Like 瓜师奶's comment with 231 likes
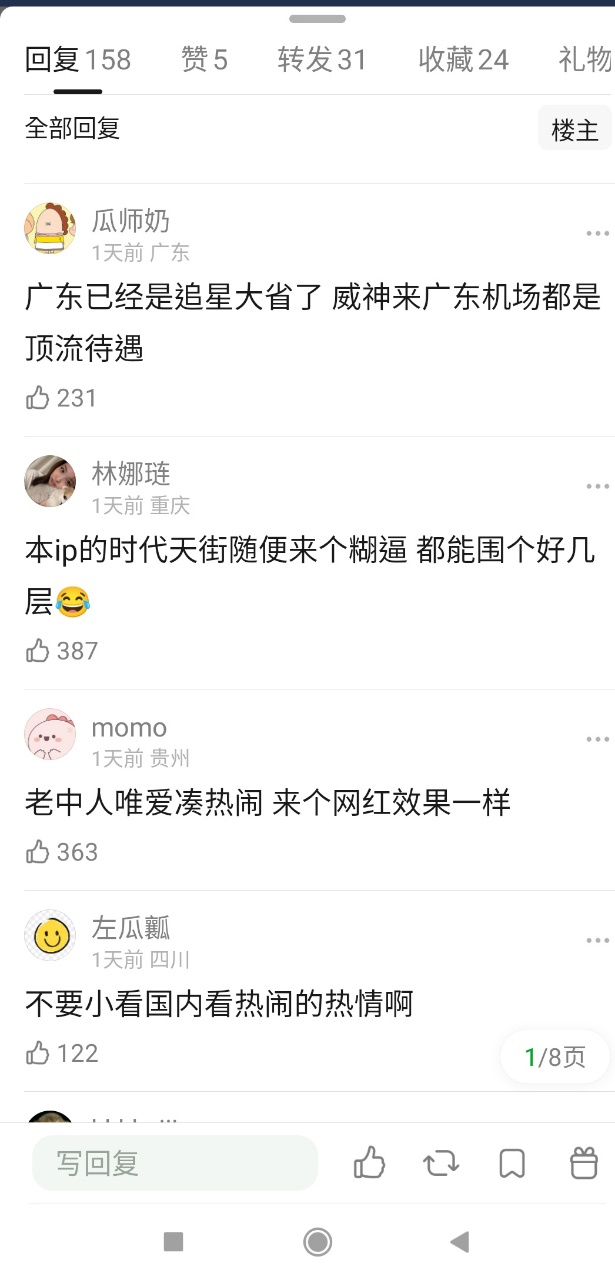Viewport: 615px width, 1280px height. coord(38,398)
